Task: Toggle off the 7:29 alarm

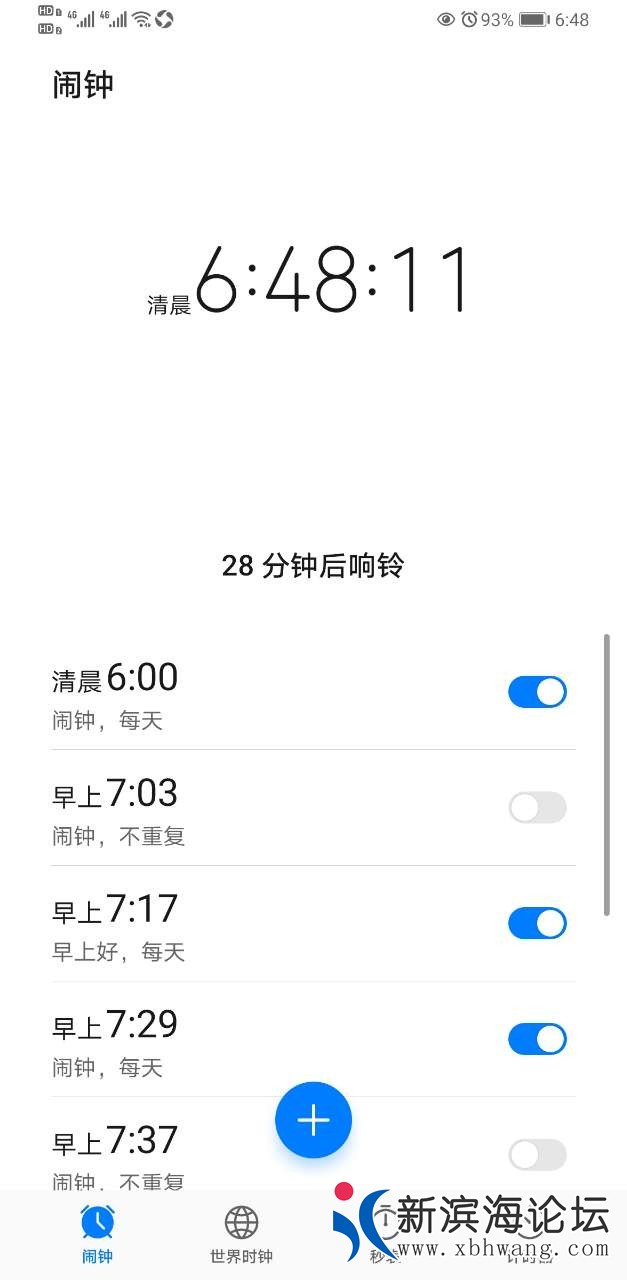Action: (x=537, y=1040)
